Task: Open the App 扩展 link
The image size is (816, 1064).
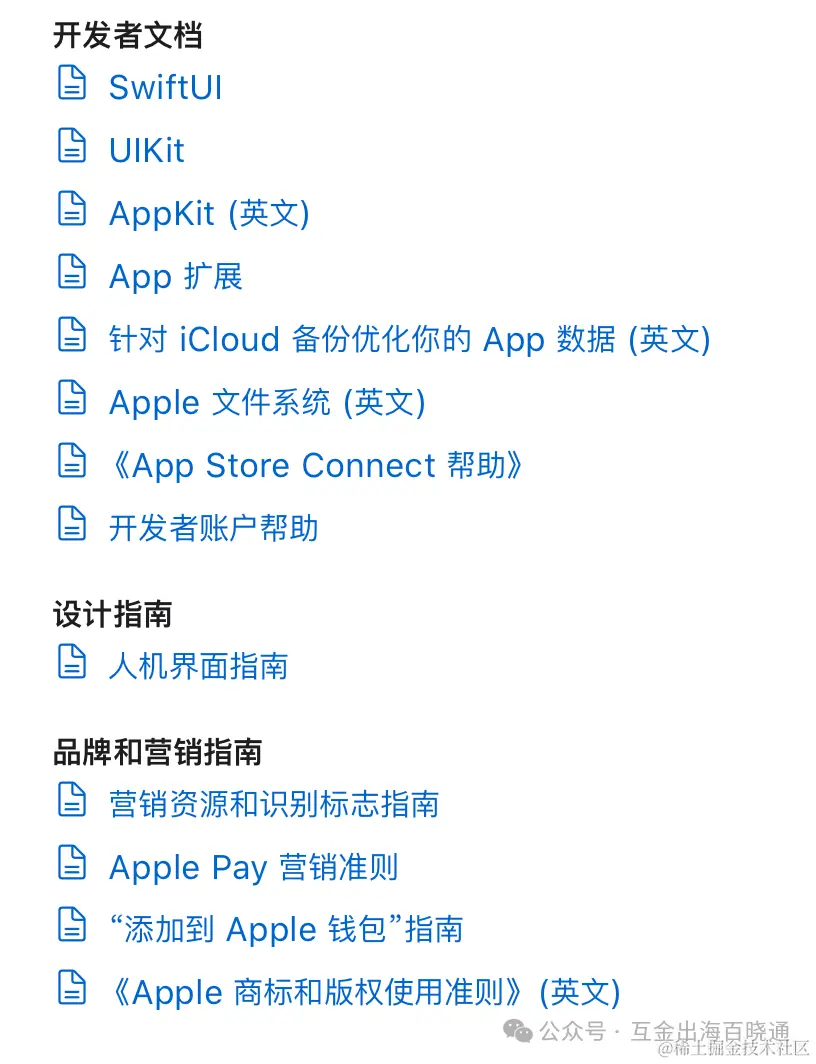Action: 176,276
